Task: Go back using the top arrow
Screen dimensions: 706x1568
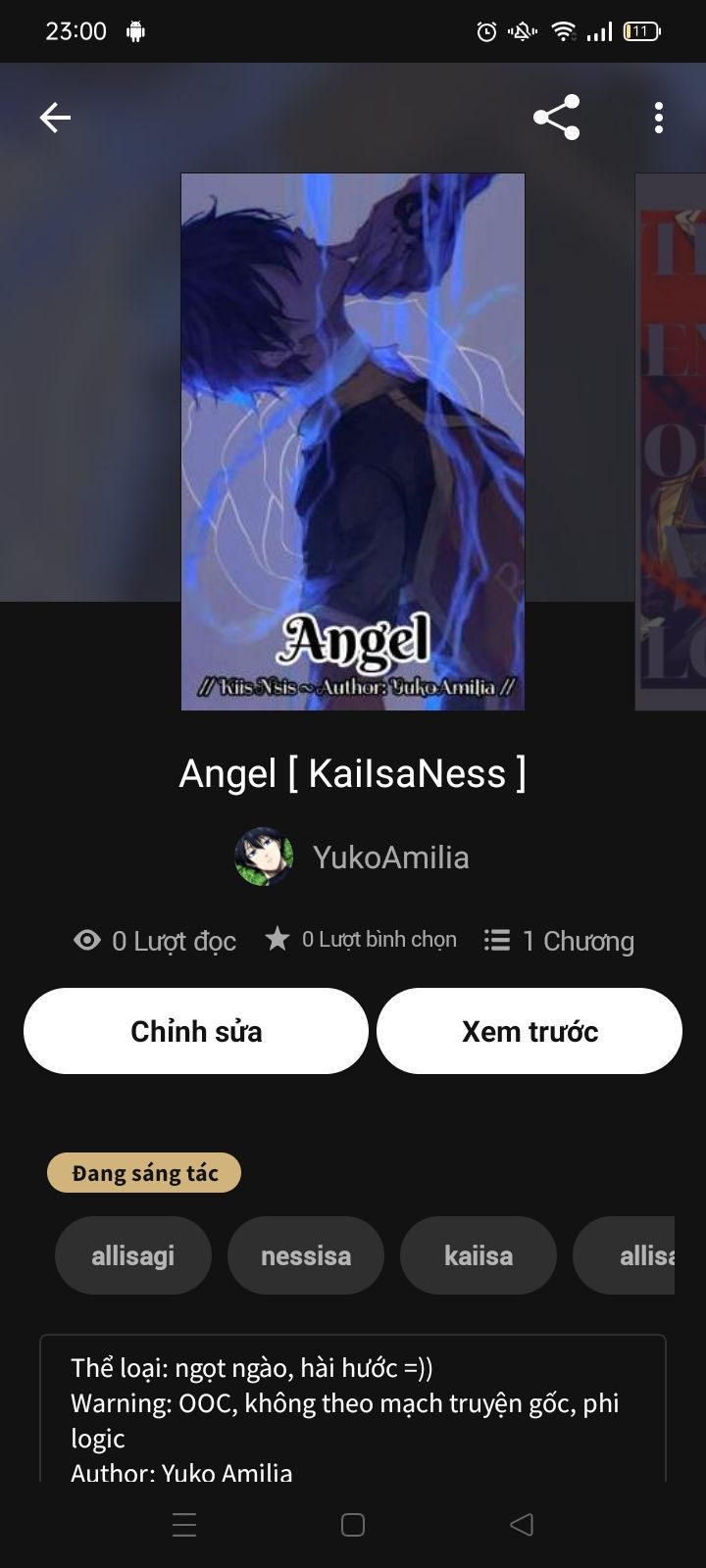Action: [x=55, y=118]
